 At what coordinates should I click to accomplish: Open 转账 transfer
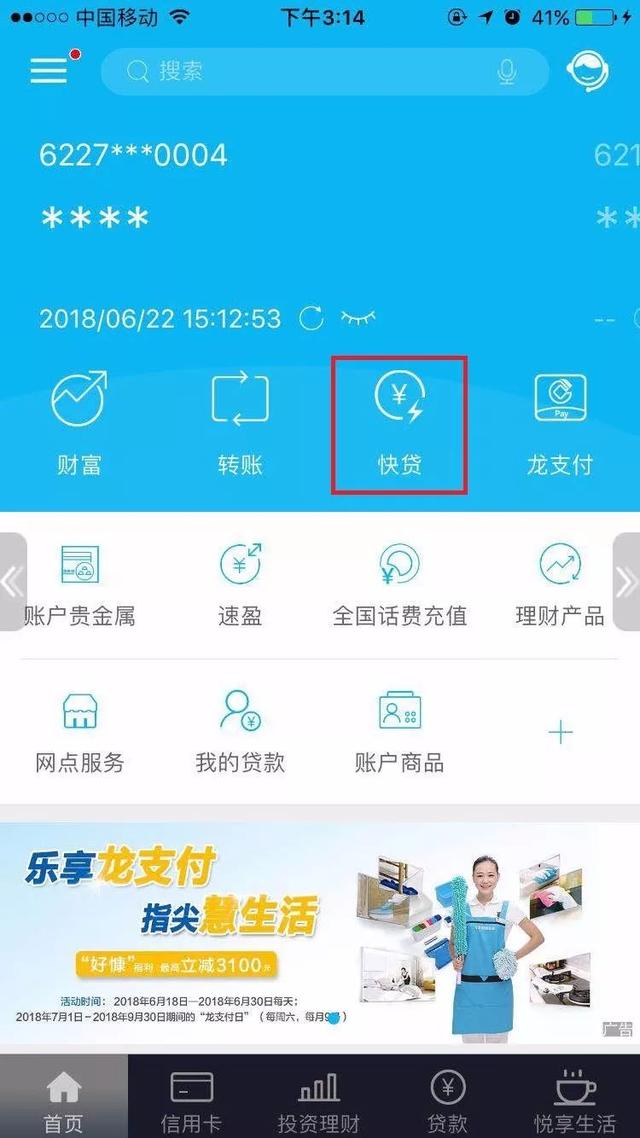click(x=240, y=422)
